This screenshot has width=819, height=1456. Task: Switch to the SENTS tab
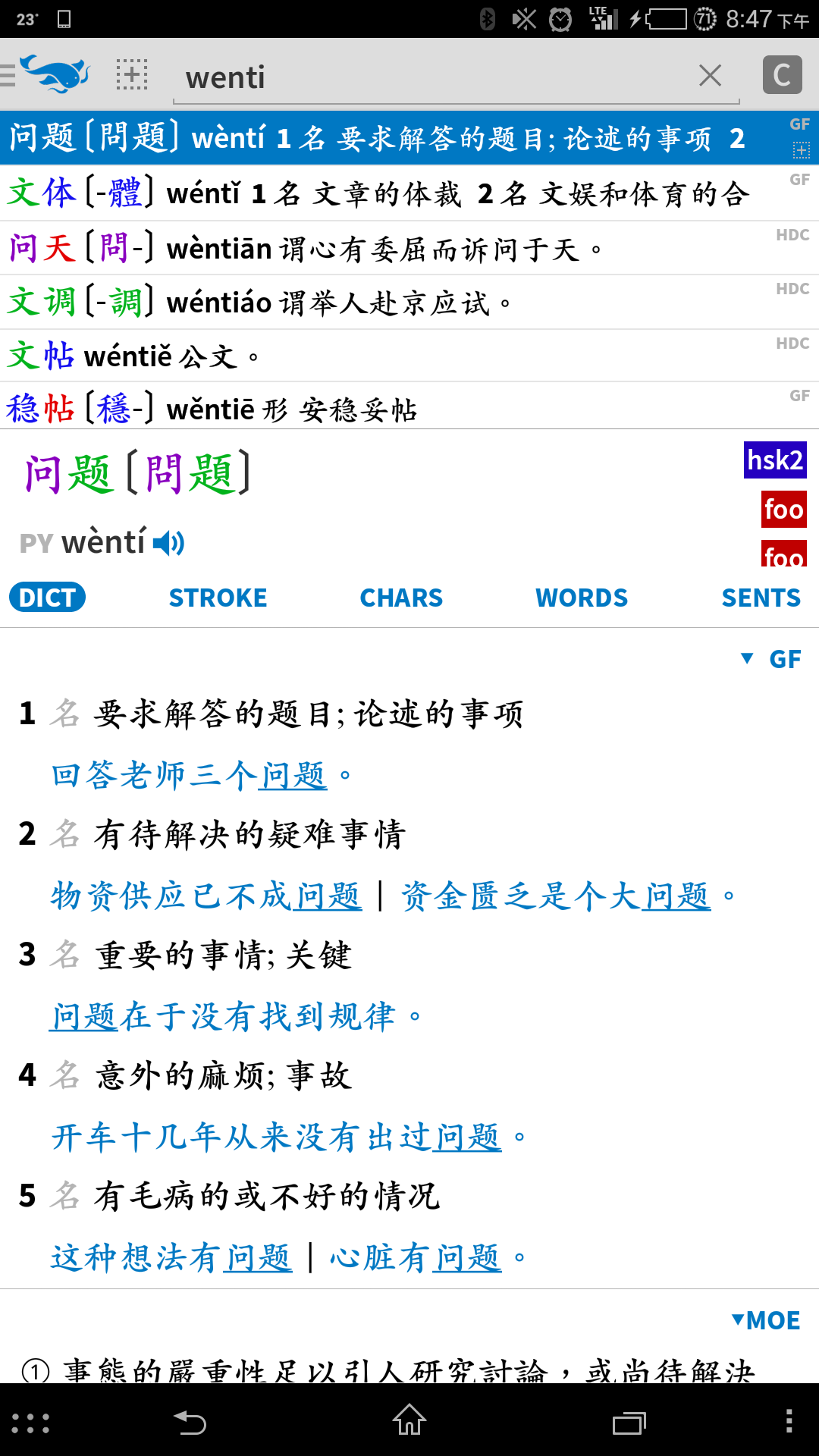(761, 598)
